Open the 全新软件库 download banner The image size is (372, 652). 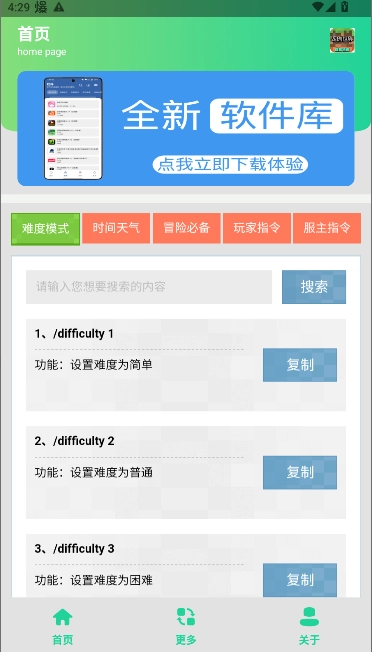(186, 128)
